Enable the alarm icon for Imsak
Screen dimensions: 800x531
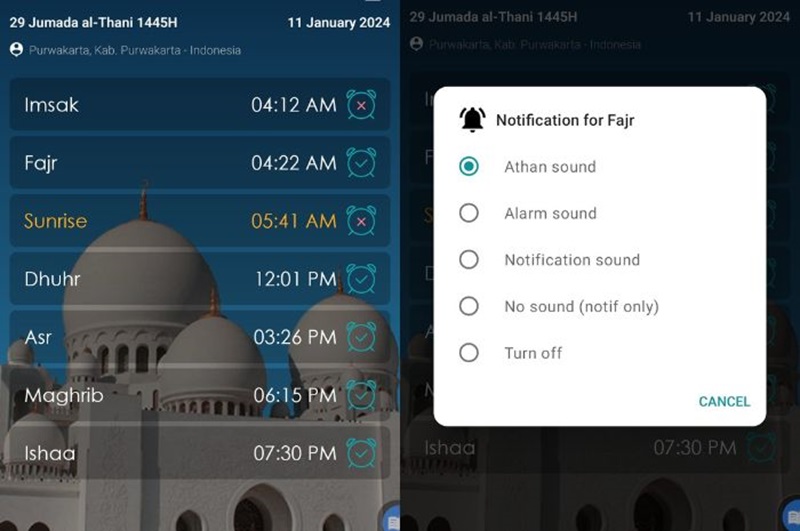point(361,104)
